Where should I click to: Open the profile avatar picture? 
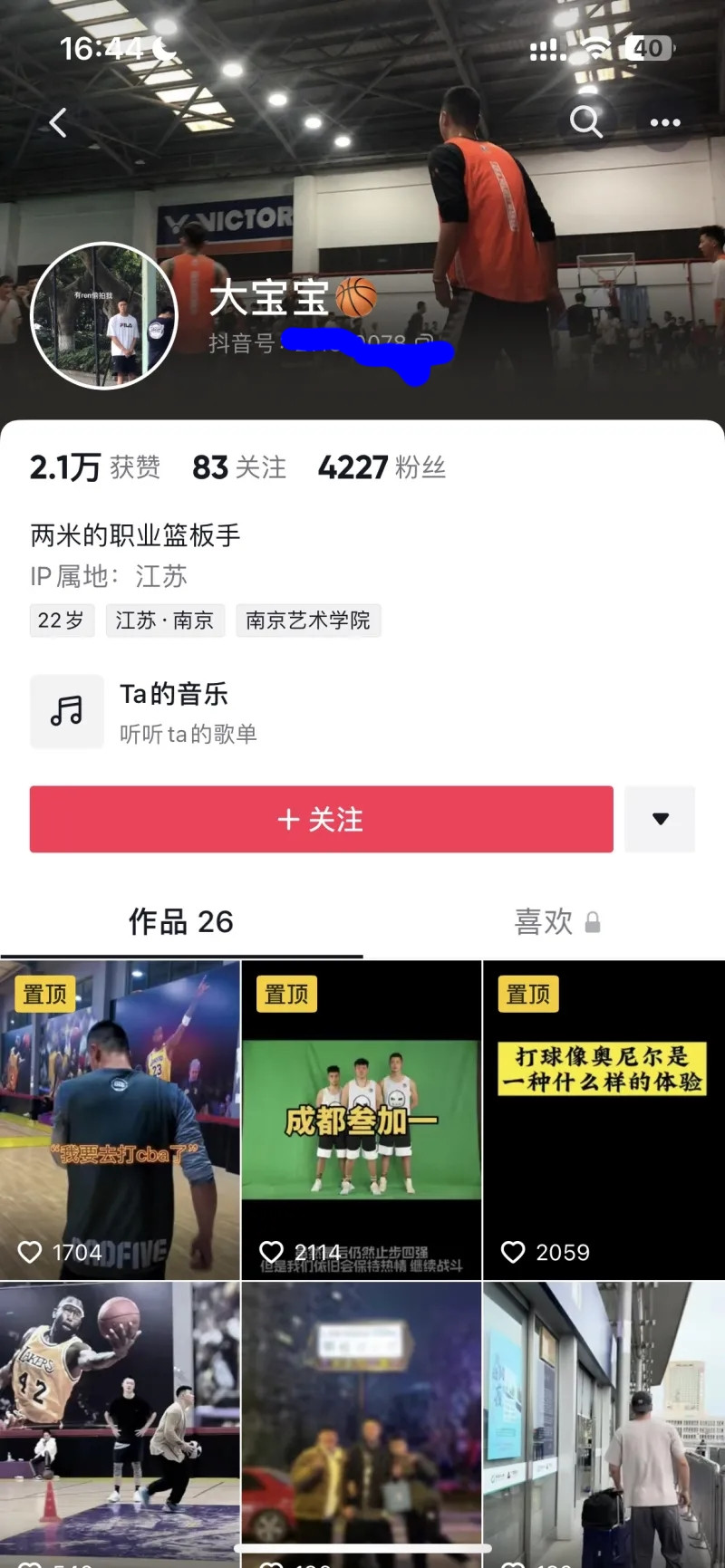(x=104, y=316)
